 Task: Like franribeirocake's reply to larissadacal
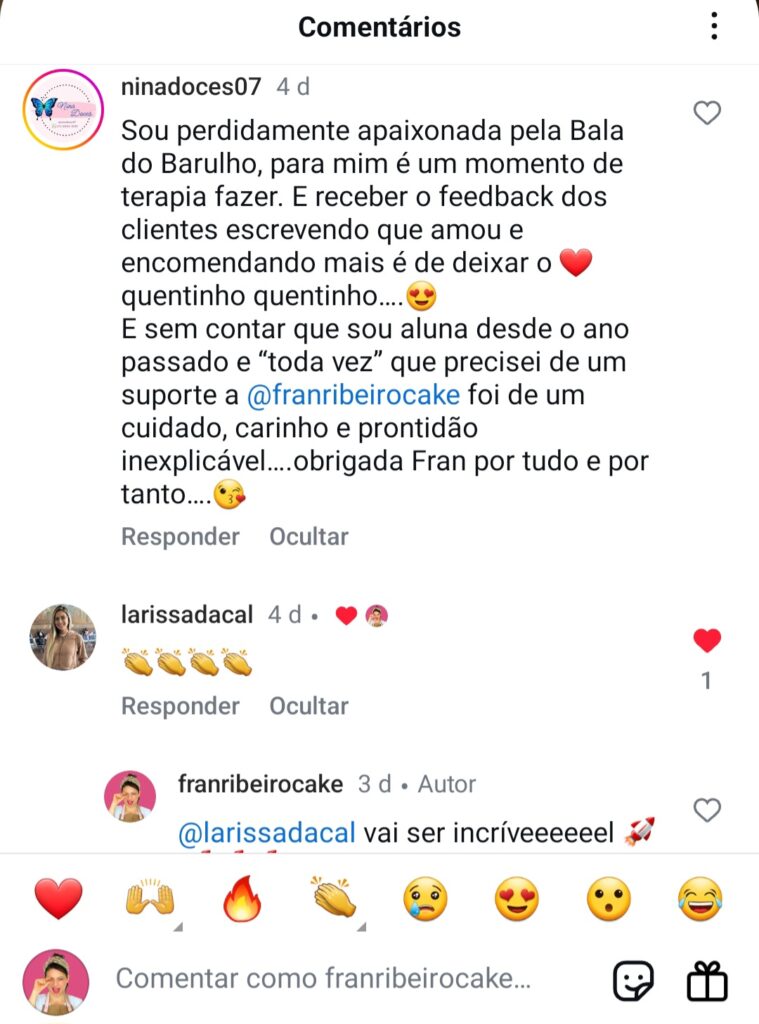(x=707, y=811)
